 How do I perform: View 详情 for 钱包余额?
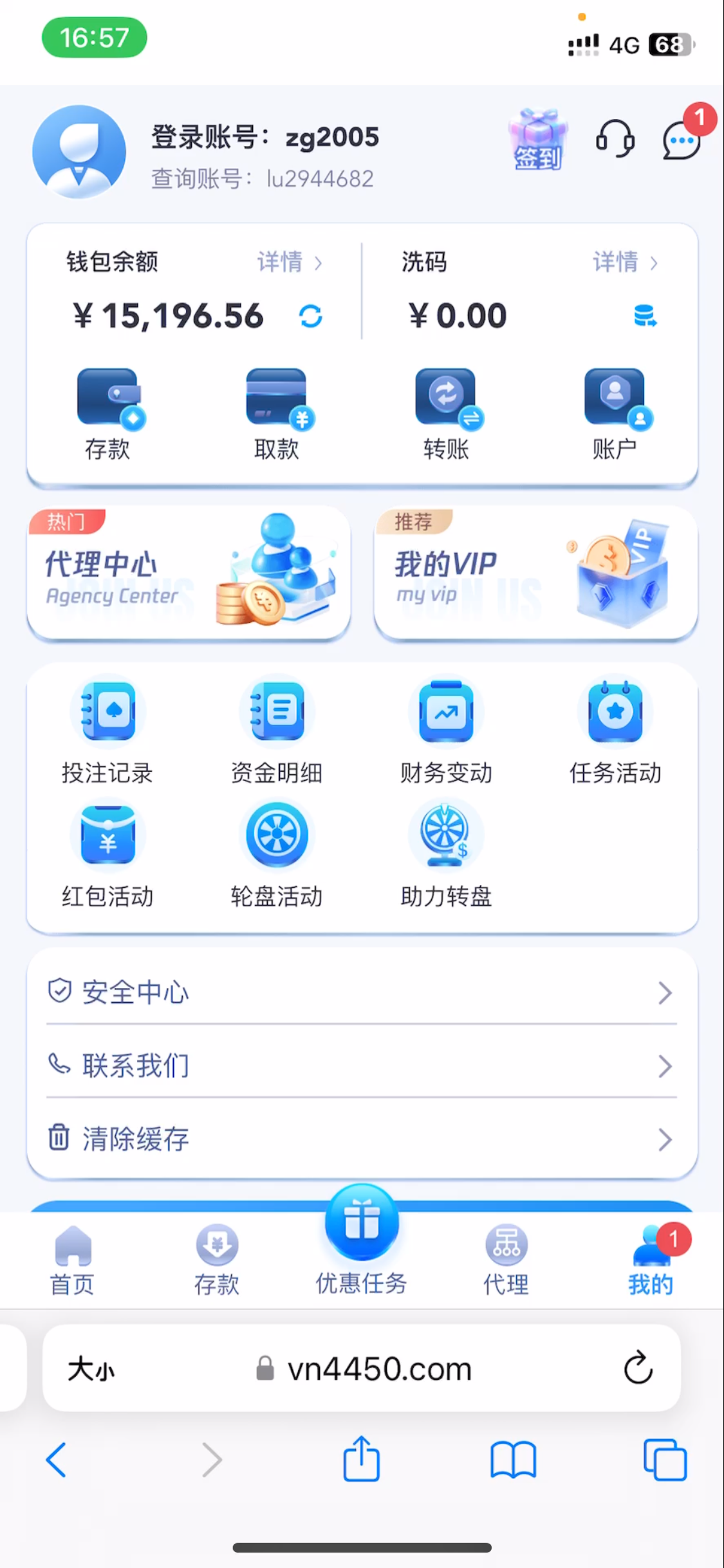[290, 262]
